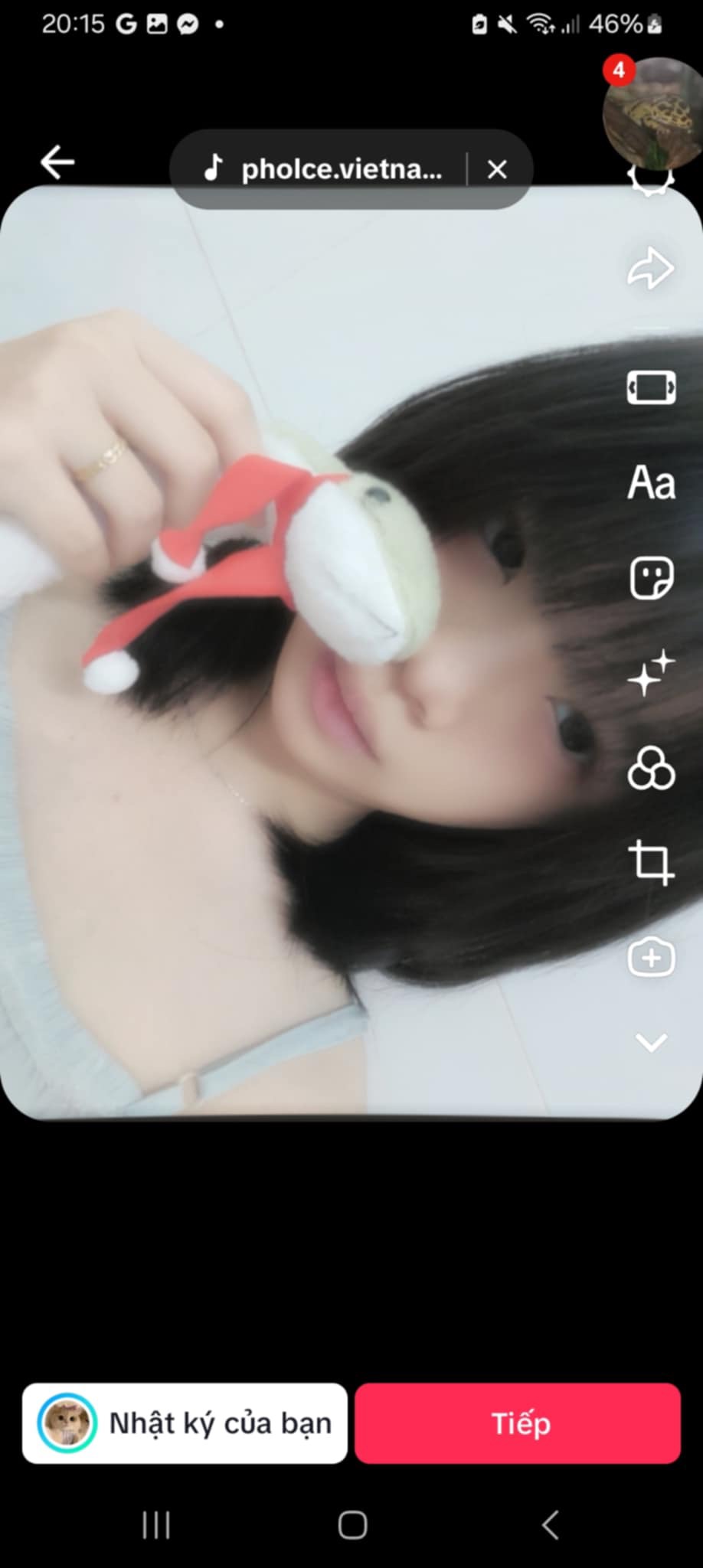The height and width of the screenshot is (1568, 703).
Task: Open the recent apps view
Action: tap(156, 1525)
